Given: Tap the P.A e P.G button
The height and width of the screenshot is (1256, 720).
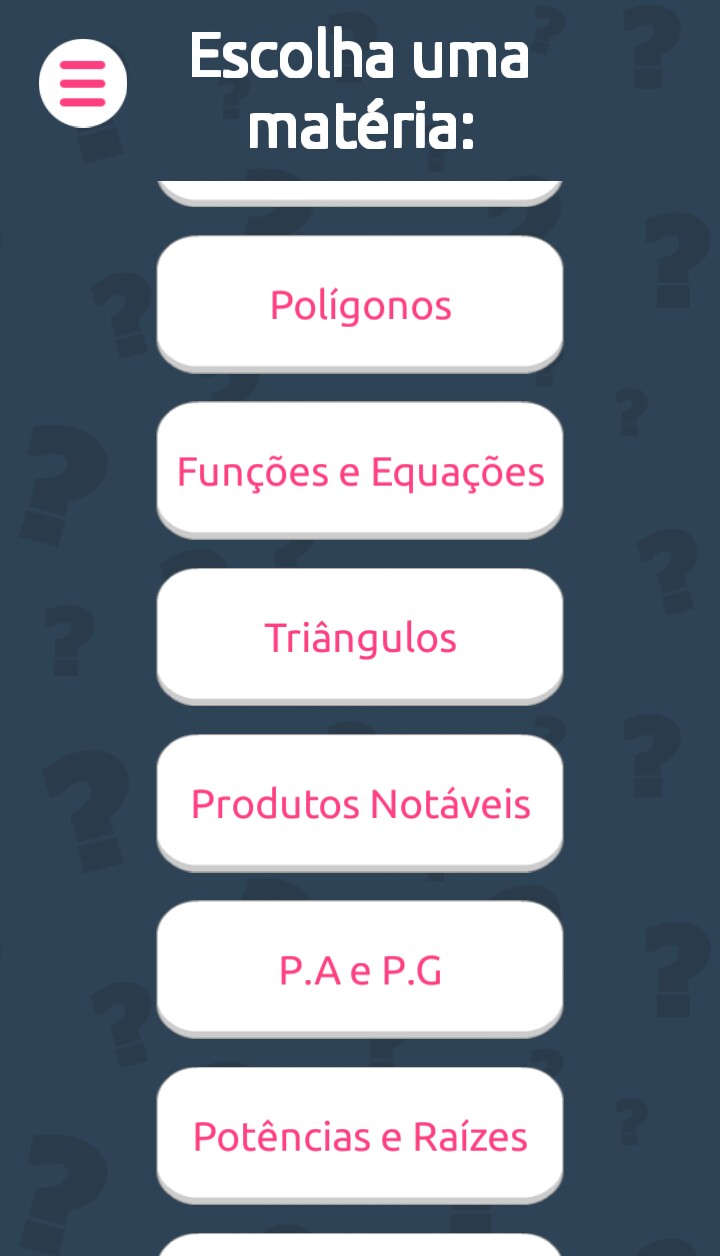Looking at the screenshot, I should [x=360, y=968].
